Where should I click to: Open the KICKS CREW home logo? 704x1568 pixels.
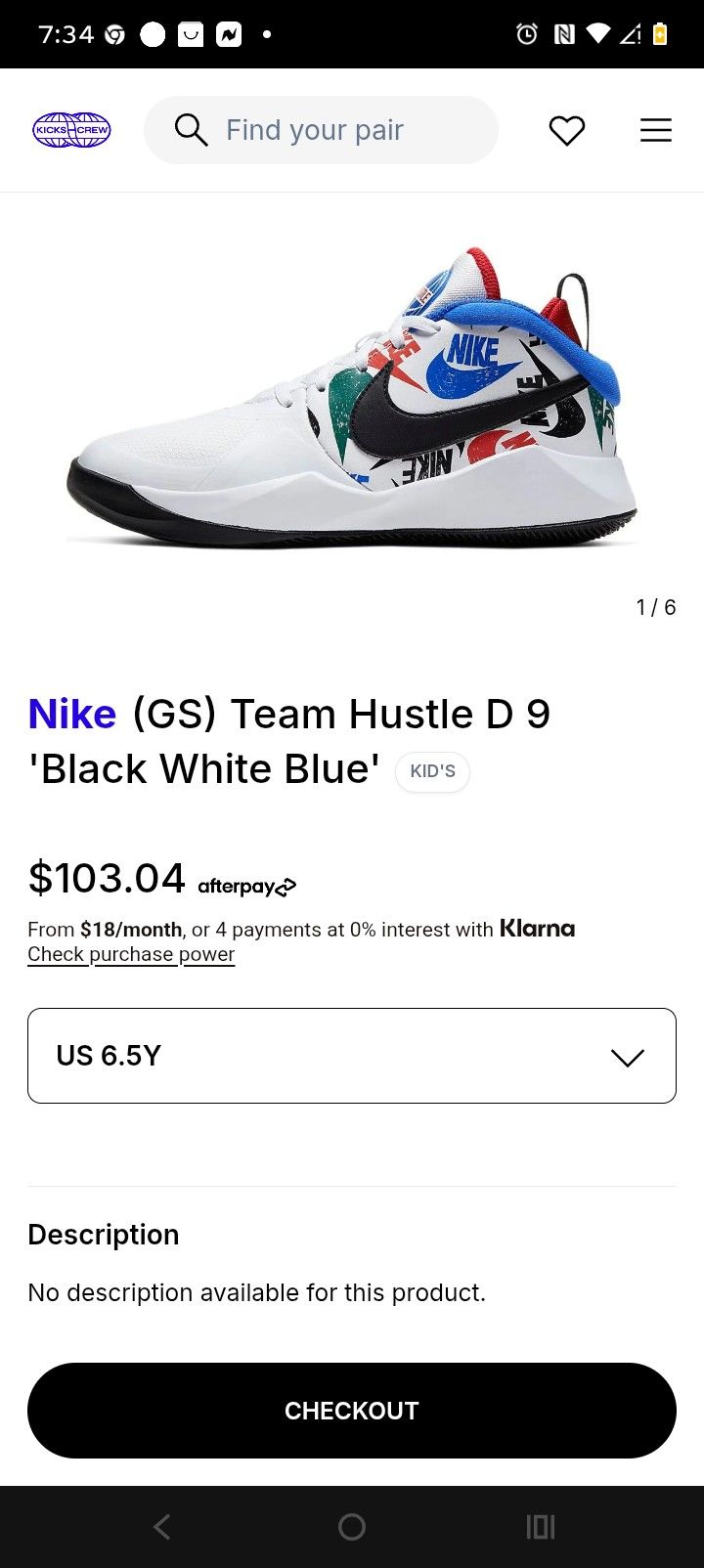pos(71,129)
